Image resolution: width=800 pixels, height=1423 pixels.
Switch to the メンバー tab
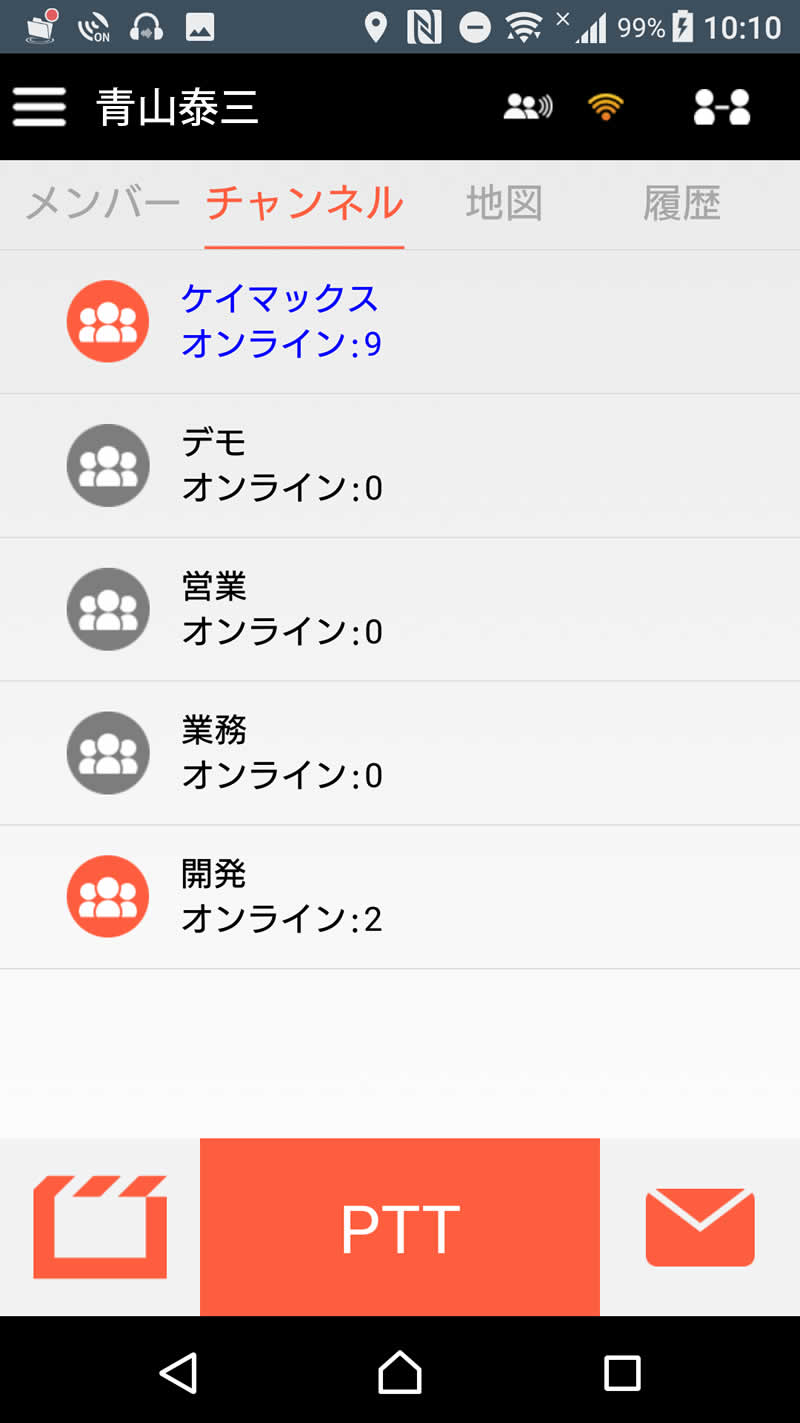coord(102,204)
